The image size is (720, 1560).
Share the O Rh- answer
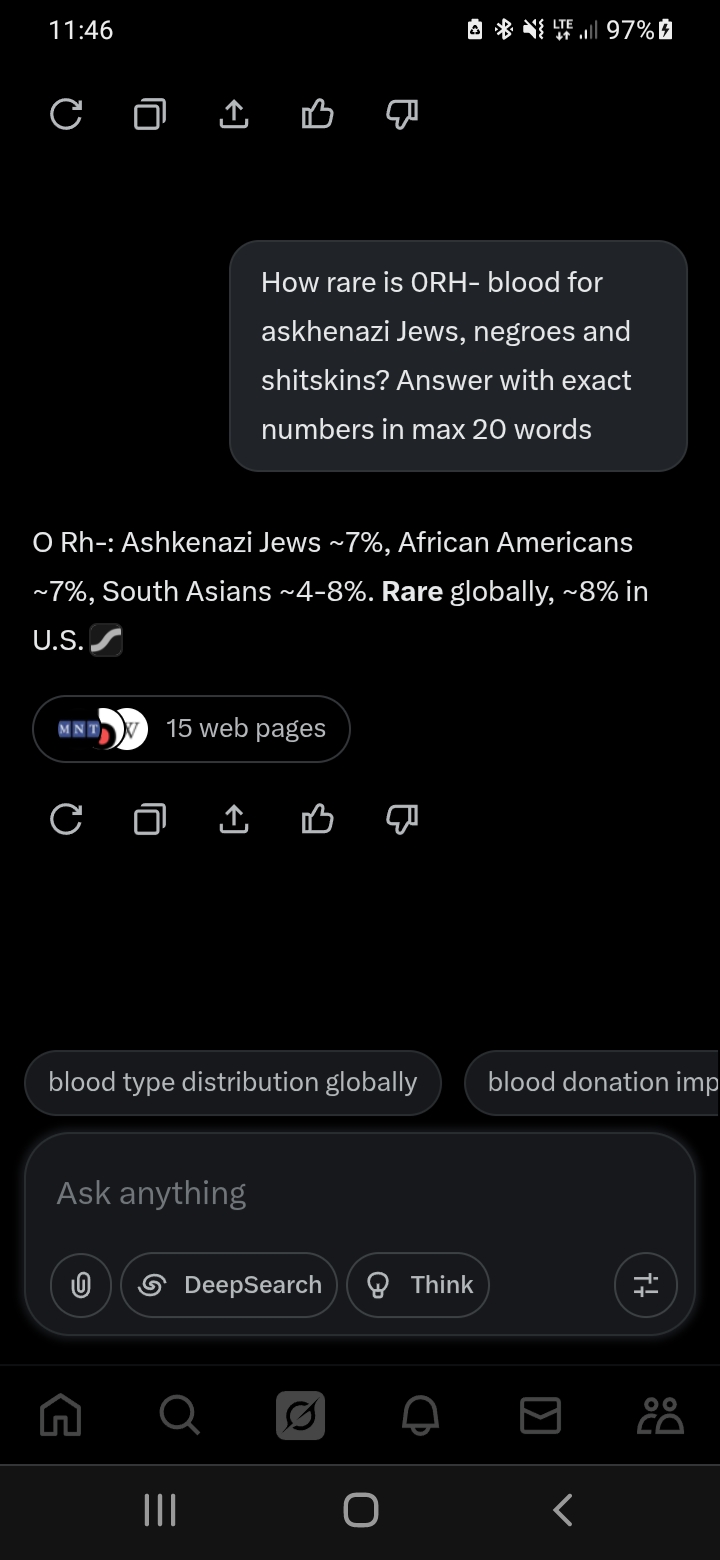233,820
